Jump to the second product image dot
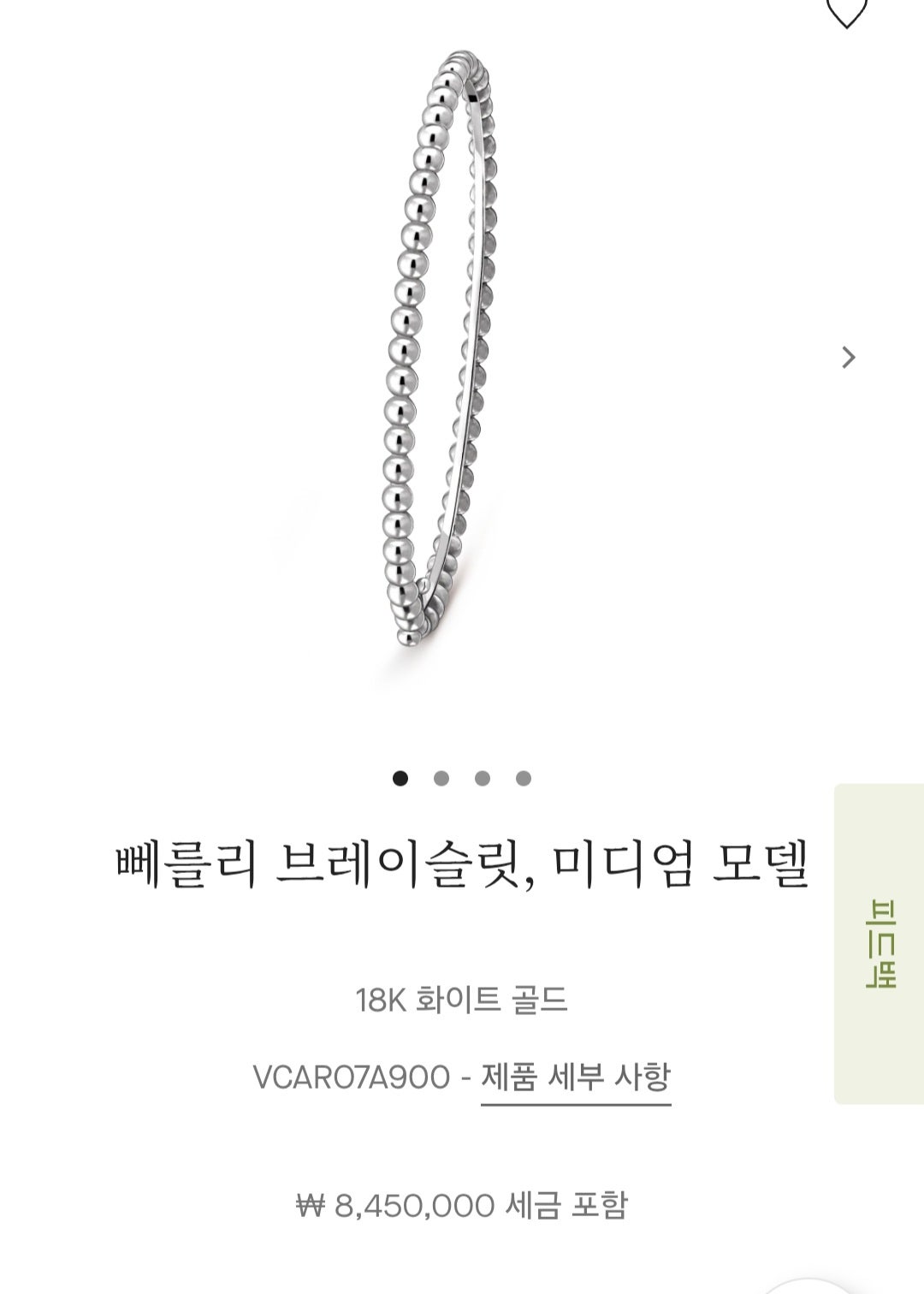Image resolution: width=924 pixels, height=1294 pixels. coord(441,778)
